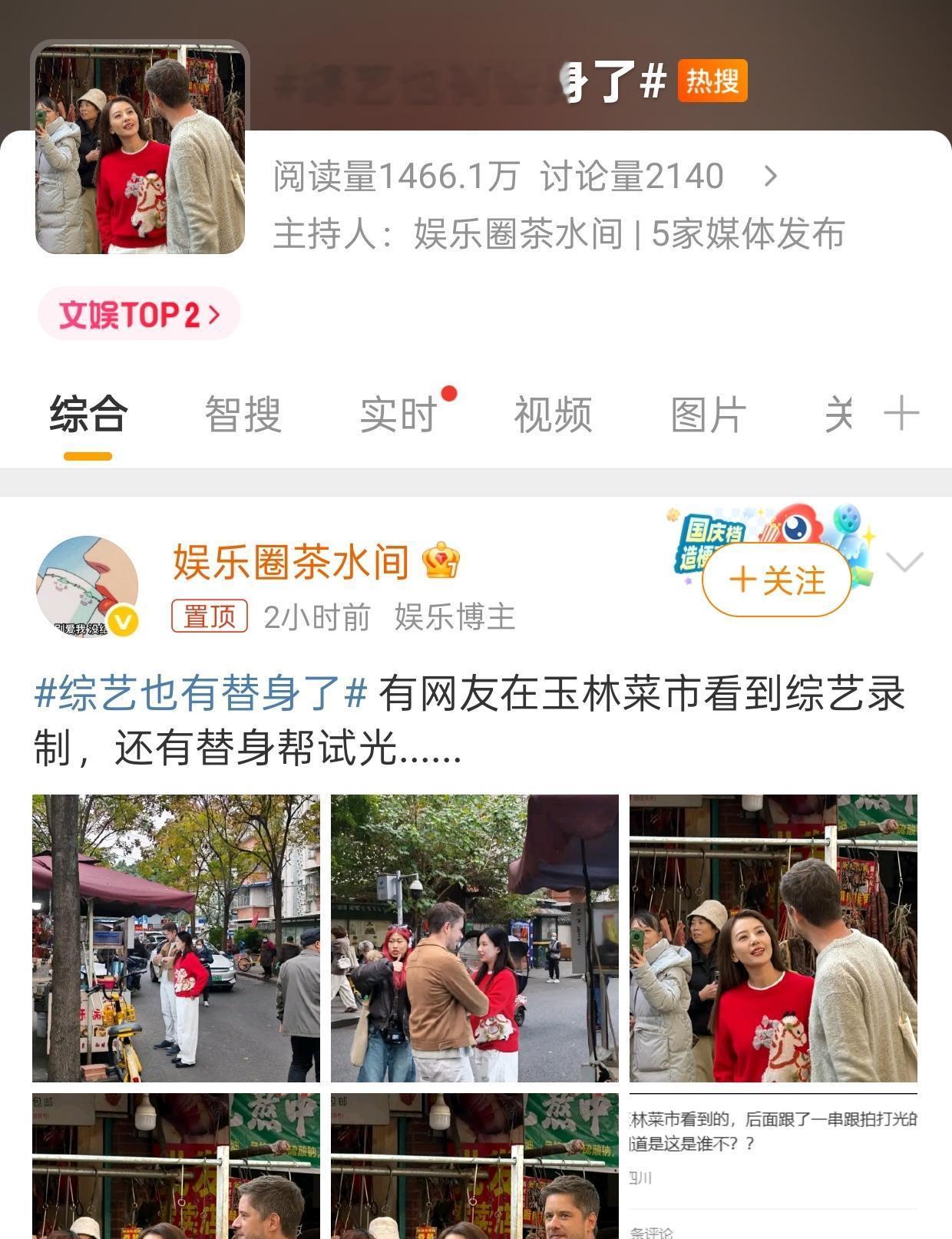View the second post photo of street filming

(x=474, y=938)
